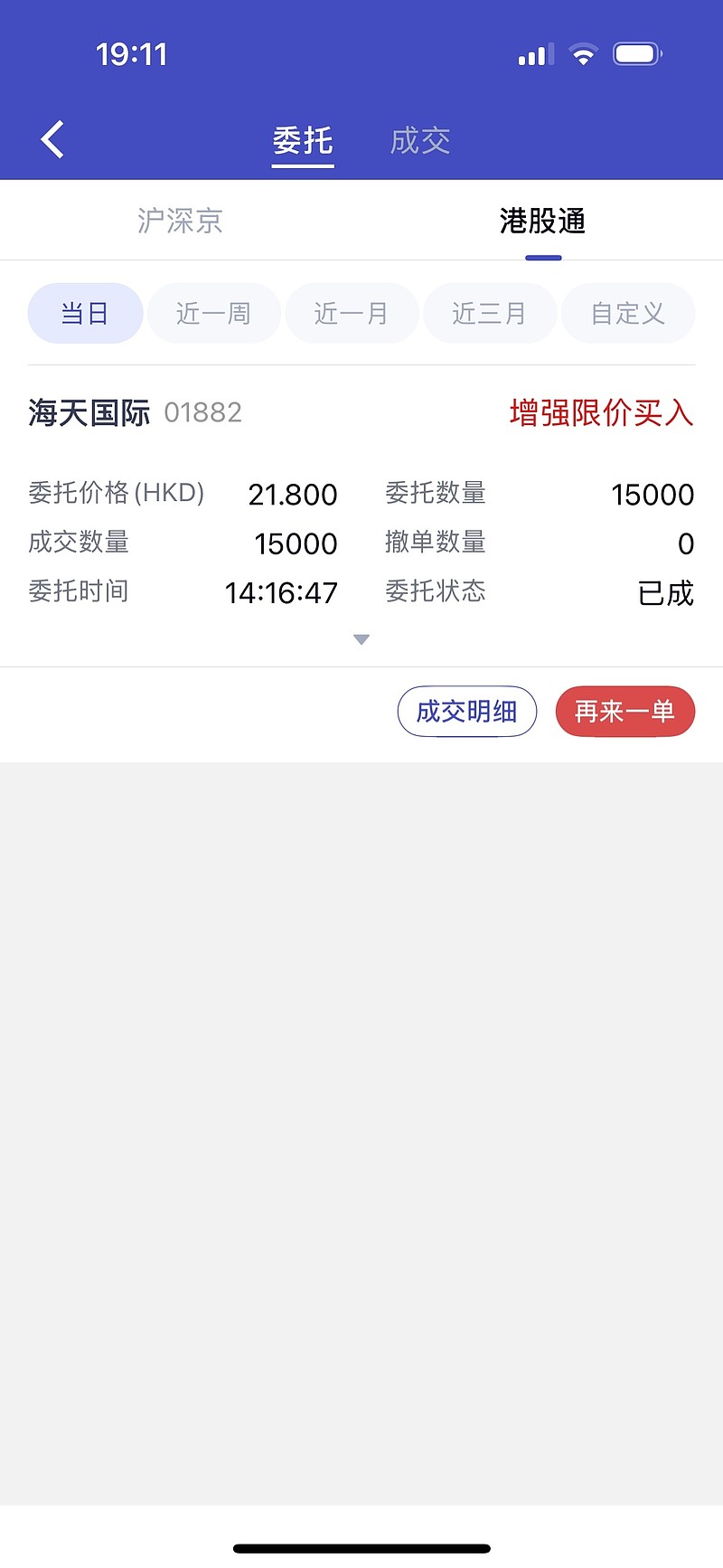Screen dimensions: 723x1568
Task: Switch to the 成交 tab
Action: pyautogui.click(x=420, y=141)
